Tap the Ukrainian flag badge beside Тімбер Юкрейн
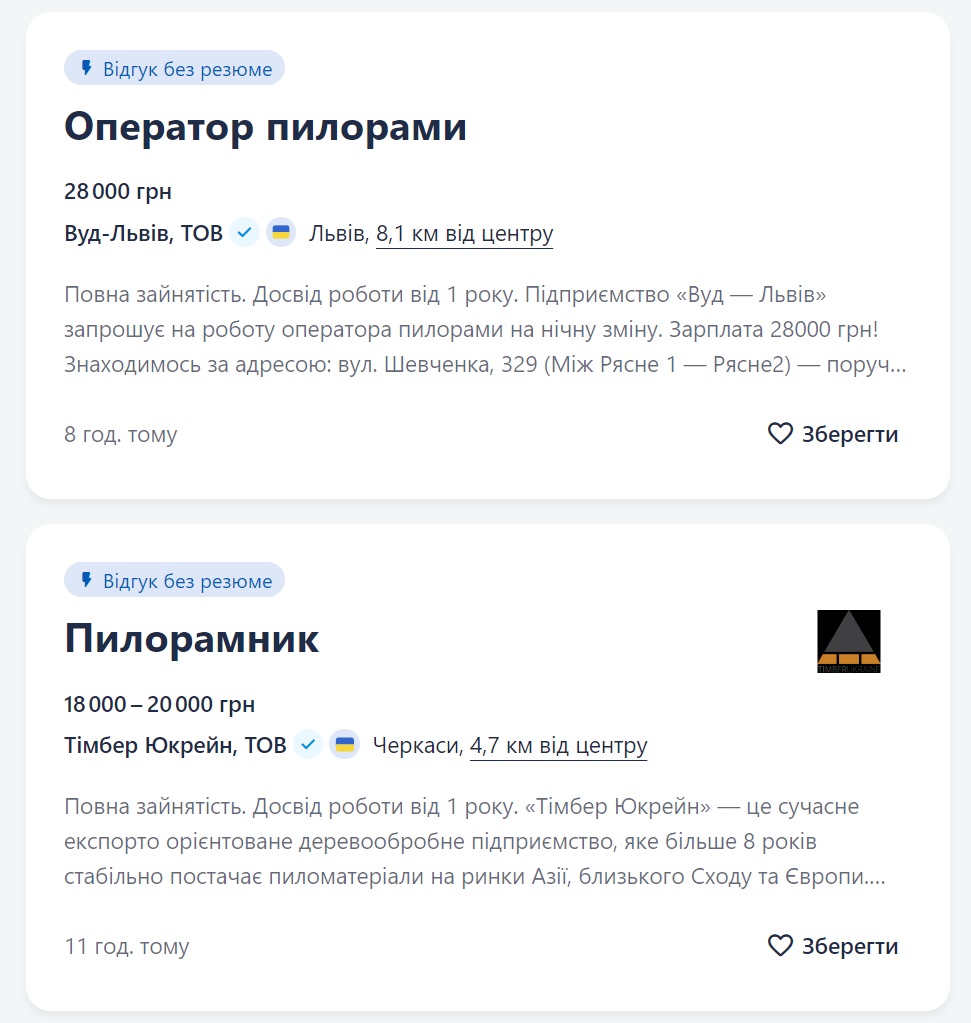Screen dimensions: 971x1023 (344, 746)
